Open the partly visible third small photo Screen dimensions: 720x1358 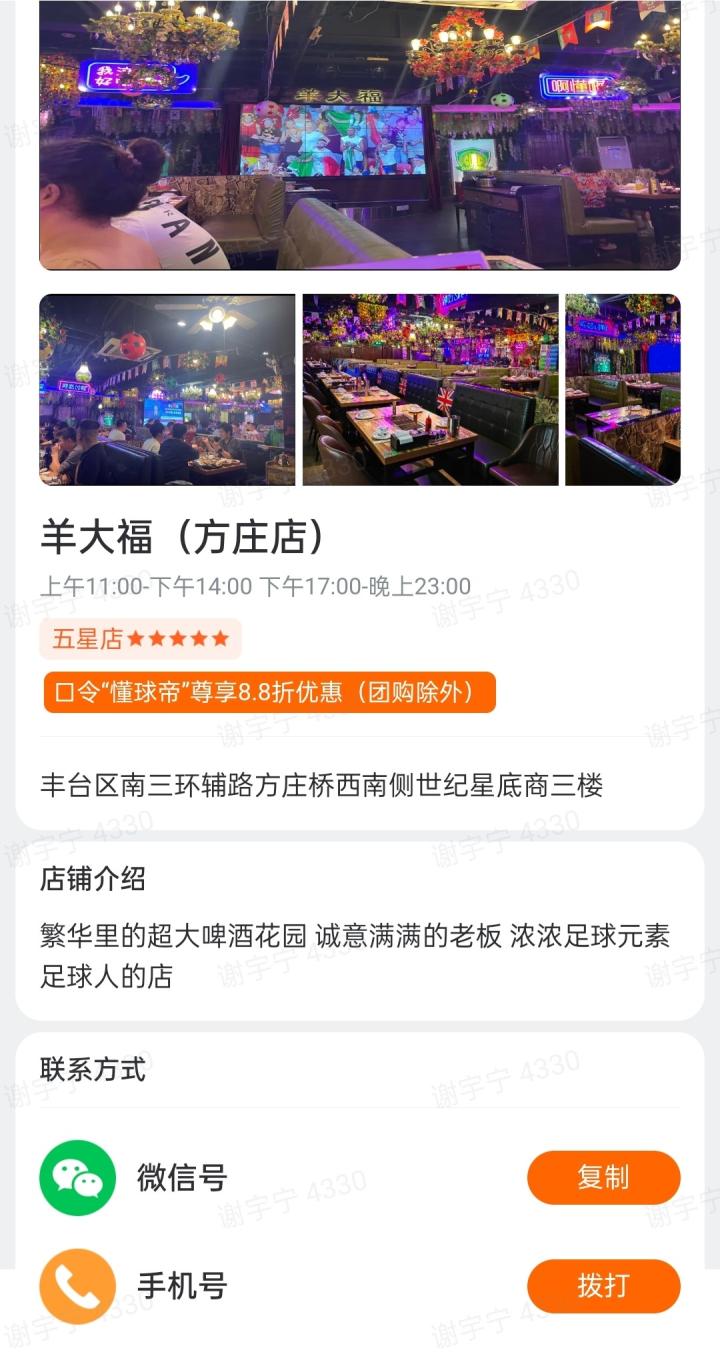pyautogui.click(x=622, y=389)
